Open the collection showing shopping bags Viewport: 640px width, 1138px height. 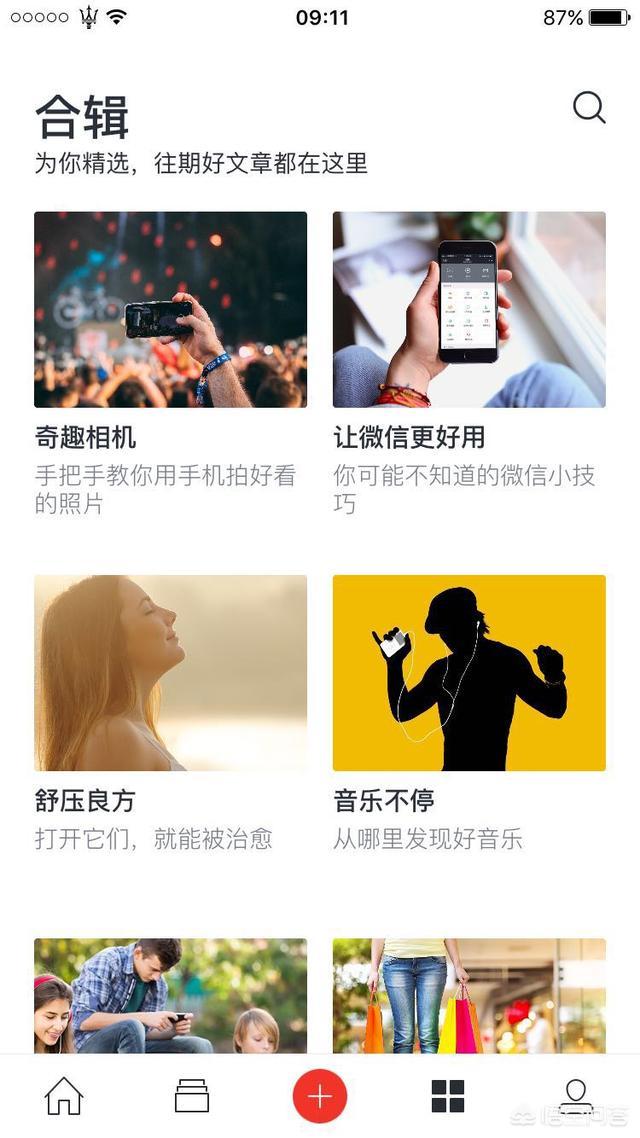click(x=469, y=996)
